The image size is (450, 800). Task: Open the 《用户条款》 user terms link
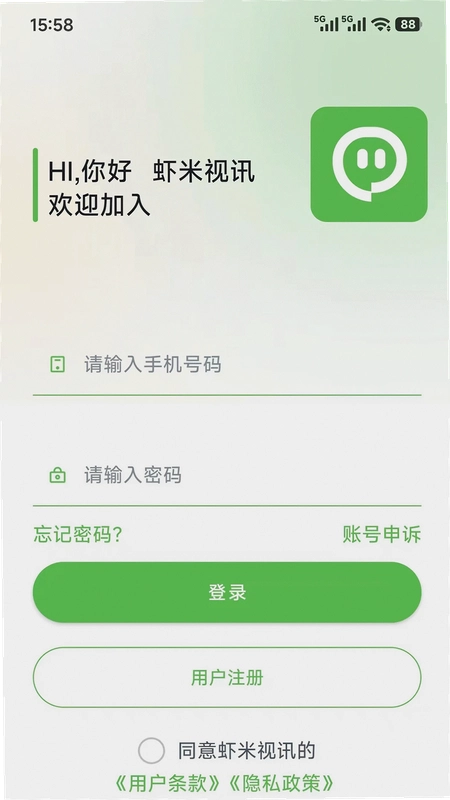point(169,784)
